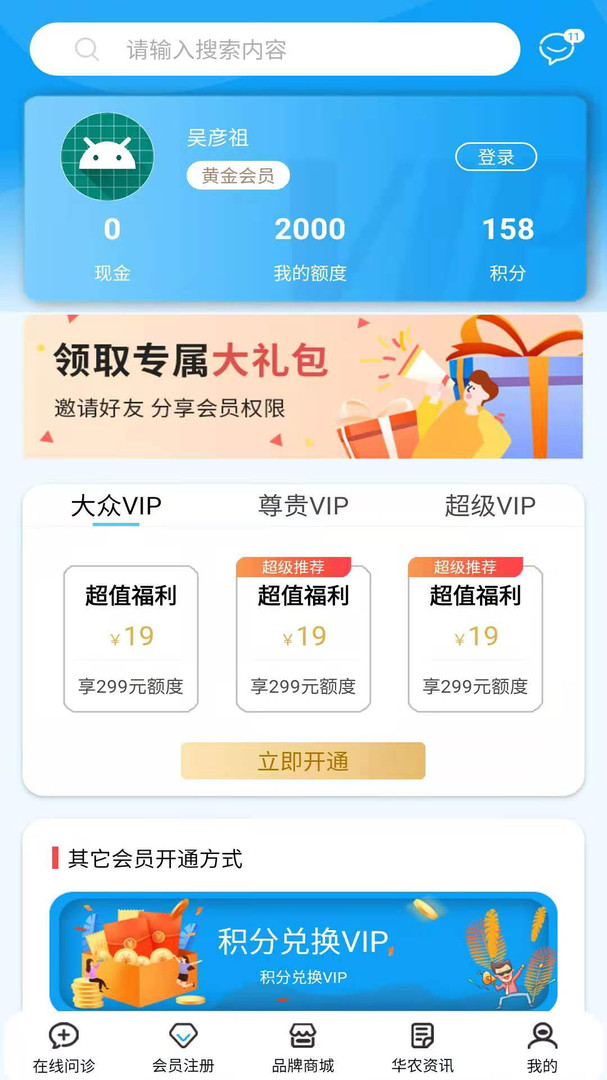
Task: Switch to the 大众VIP tab
Action: (115, 506)
